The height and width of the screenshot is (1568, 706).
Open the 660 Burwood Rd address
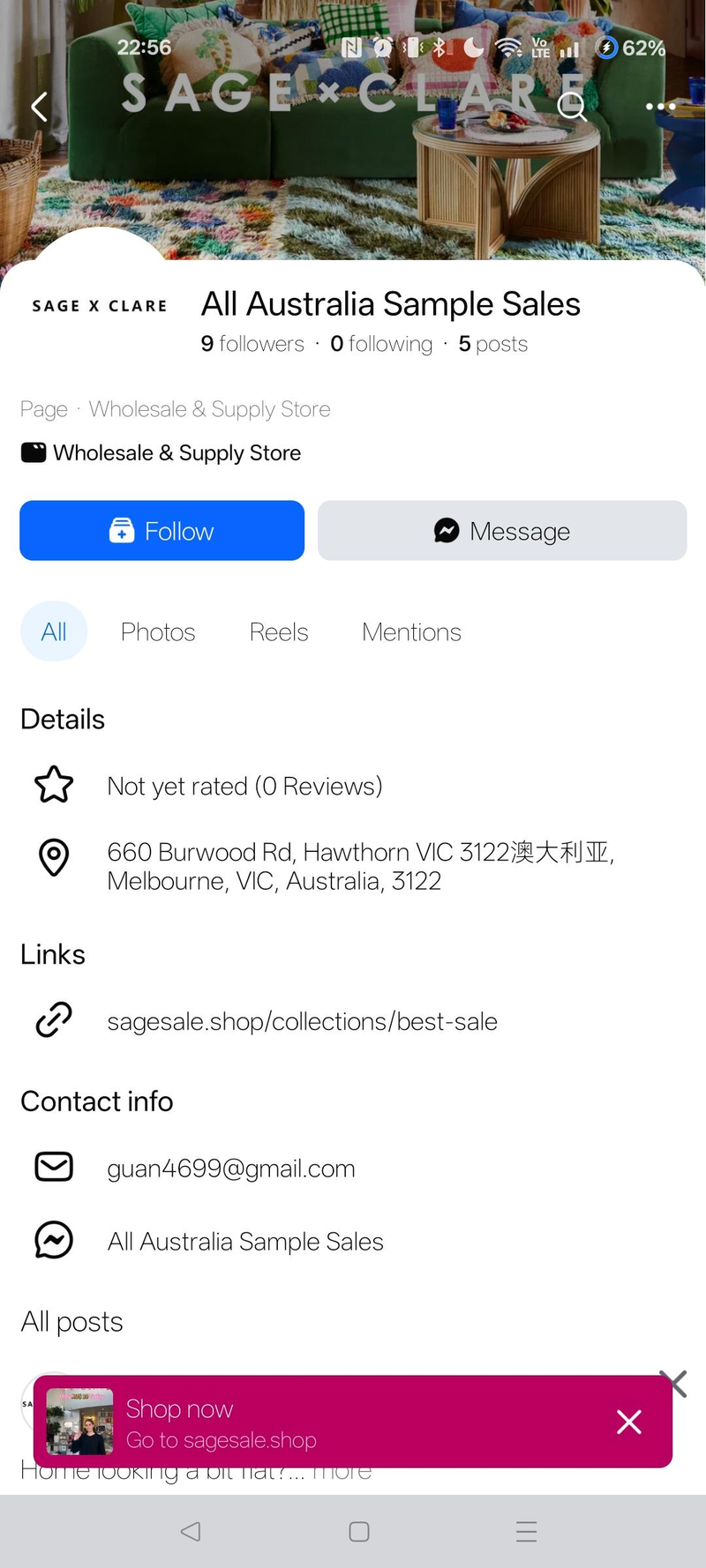pyautogui.click(x=360, y=866)
